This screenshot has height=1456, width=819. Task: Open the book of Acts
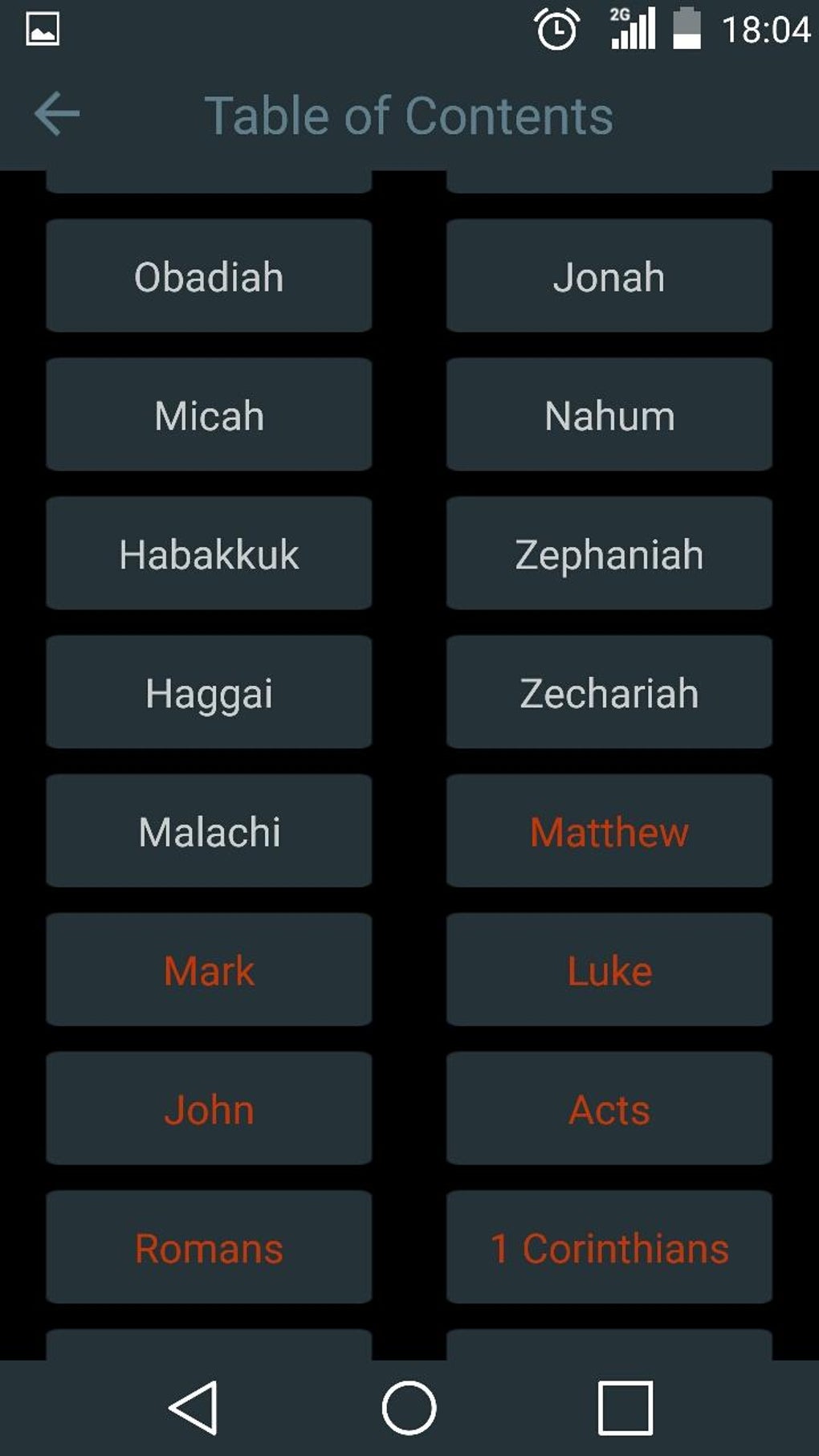pyautogui.click(x=609, y=1108)
